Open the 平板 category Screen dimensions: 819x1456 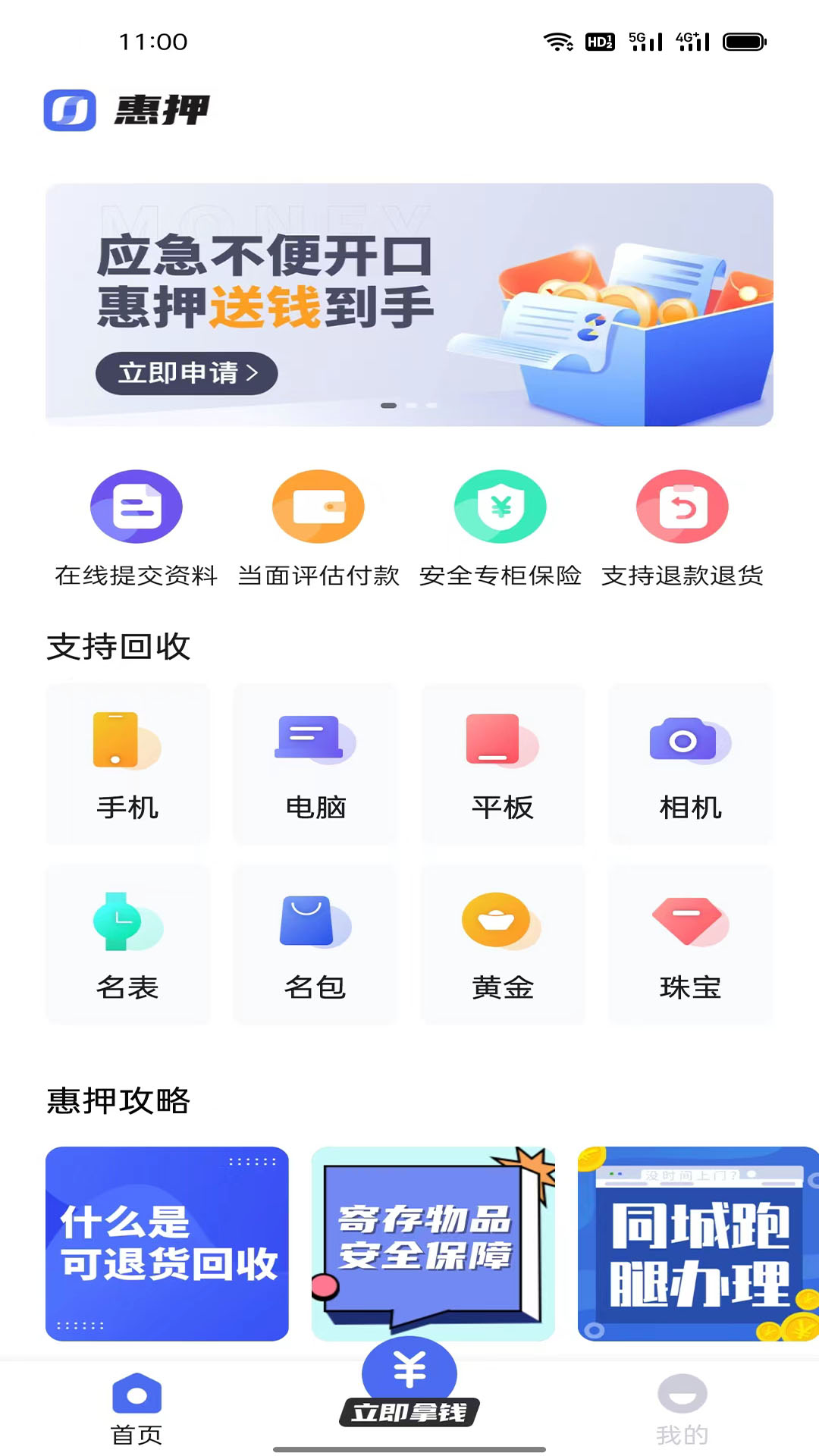pyautogui.click(x=503, y=764)
